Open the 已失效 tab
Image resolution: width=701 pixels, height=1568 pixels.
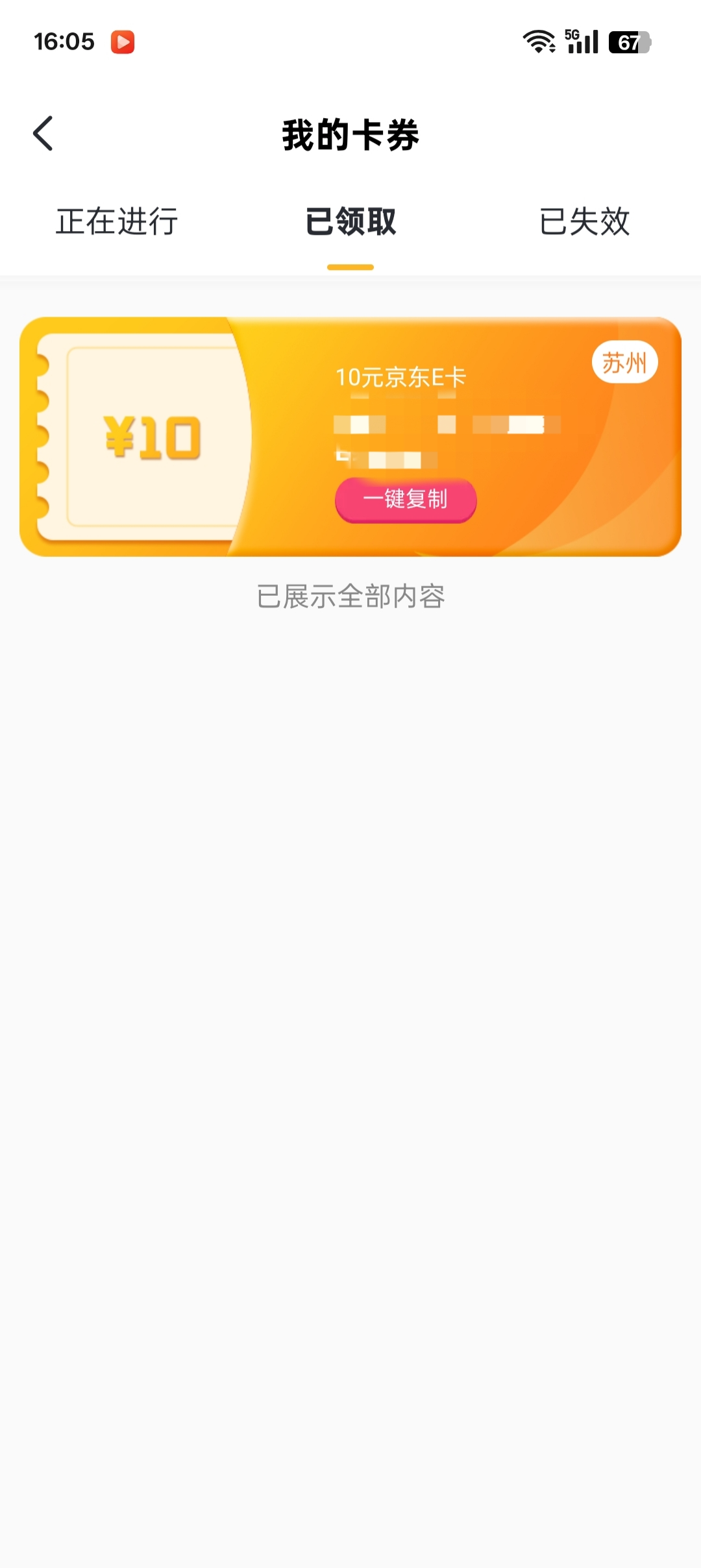(x=584, y=221)
